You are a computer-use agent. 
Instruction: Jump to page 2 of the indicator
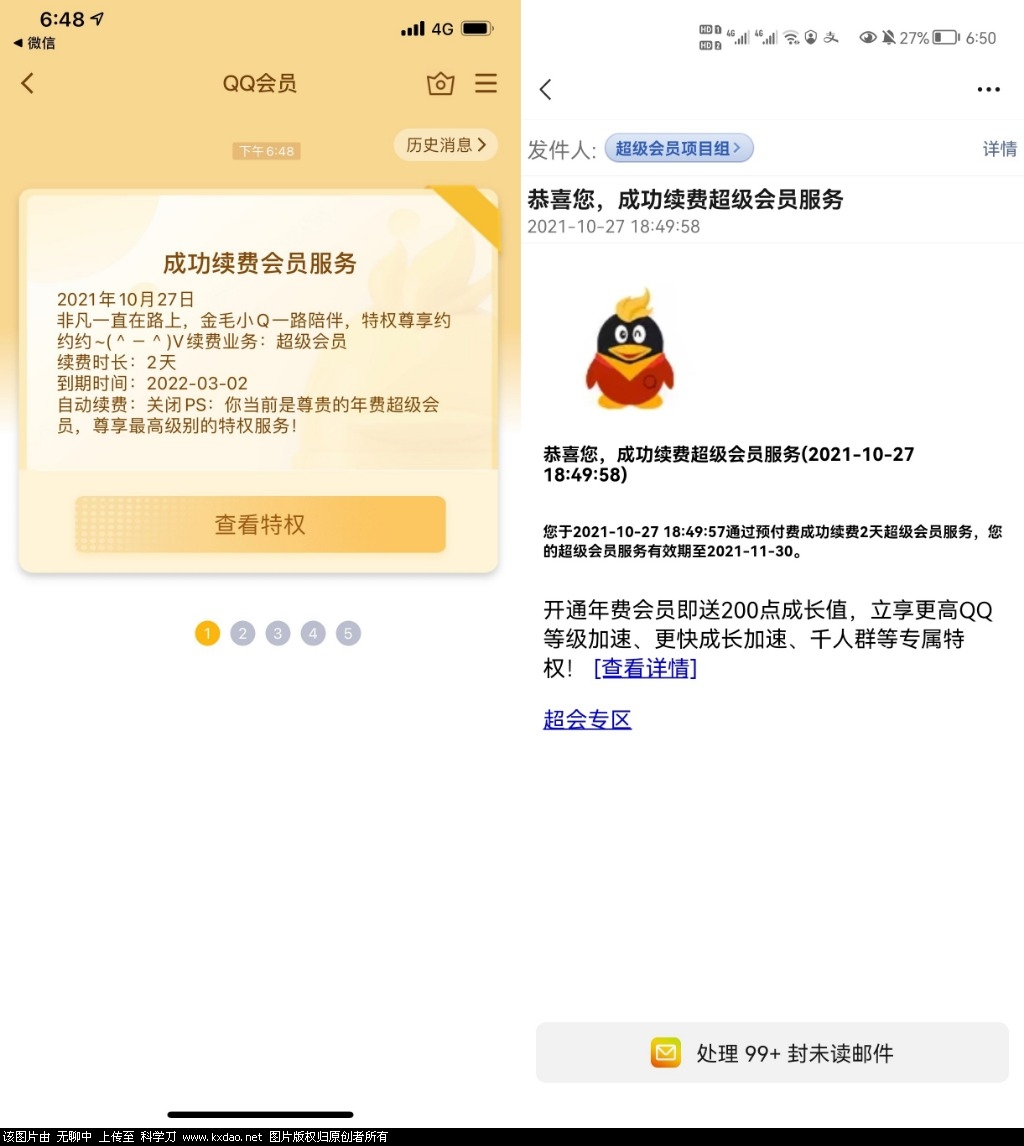[x=243, y=633]
